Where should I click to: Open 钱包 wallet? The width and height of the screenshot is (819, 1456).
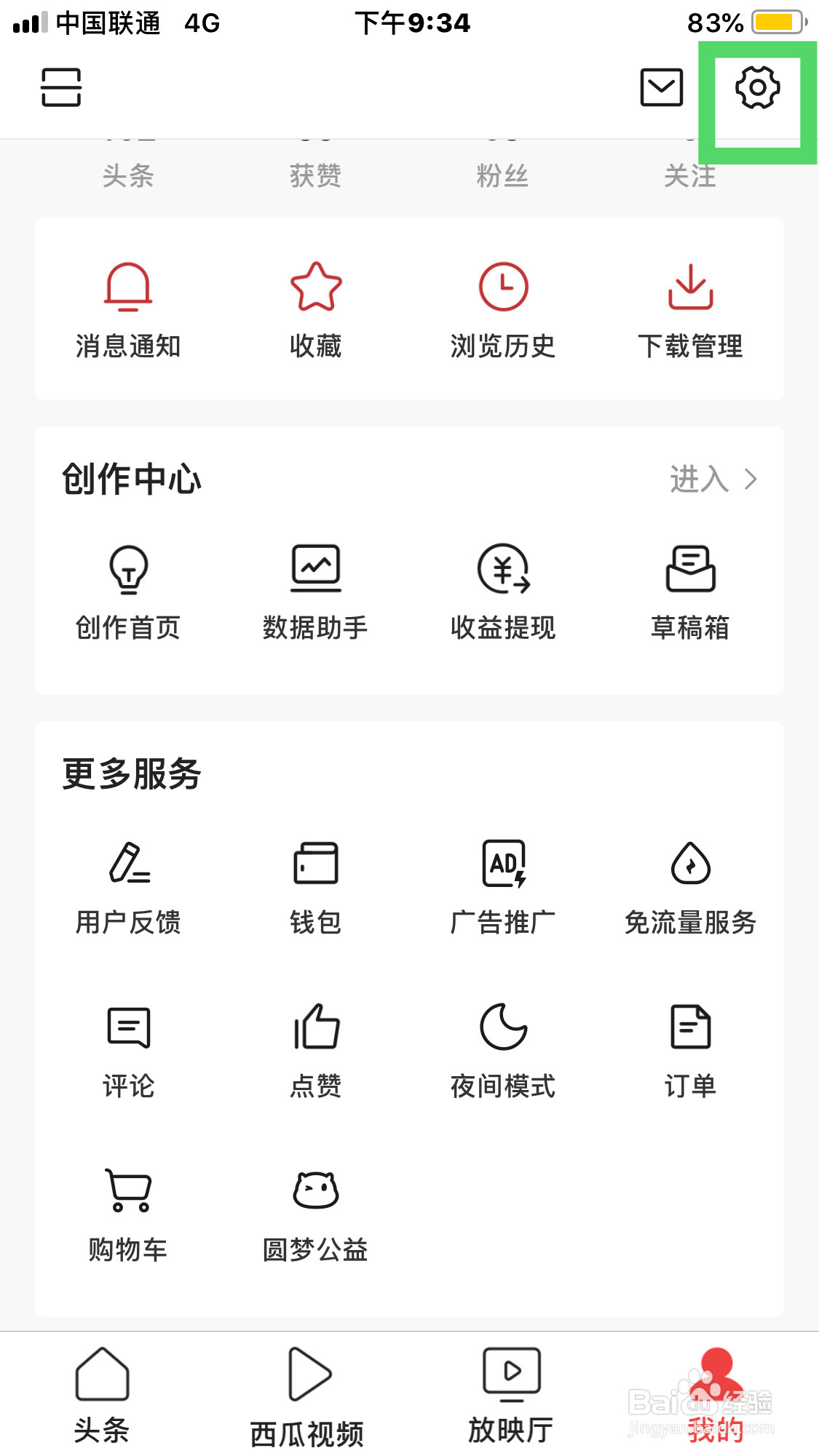[315, 888]
